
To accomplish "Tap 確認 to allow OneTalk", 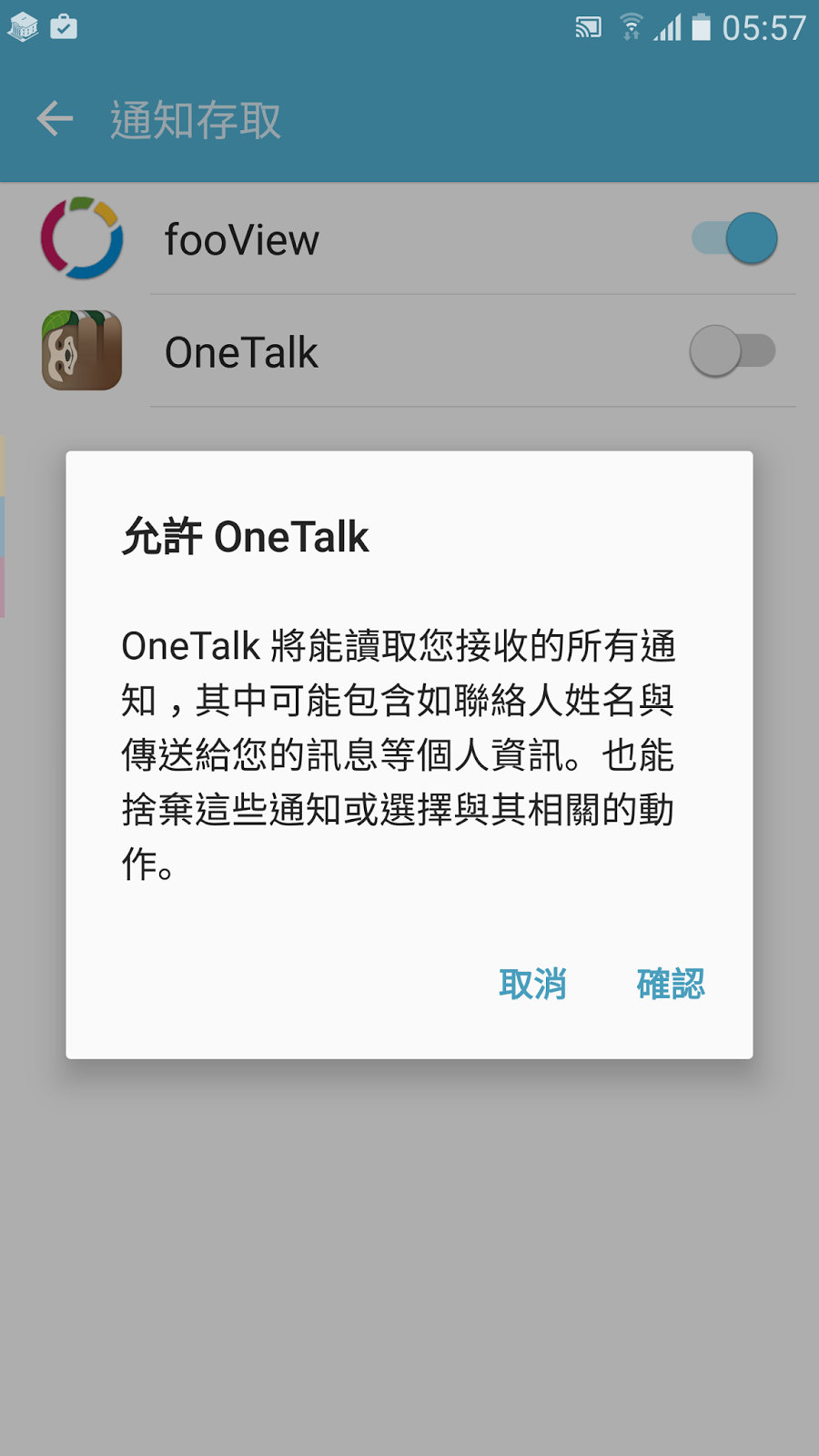I will (671, 984).
